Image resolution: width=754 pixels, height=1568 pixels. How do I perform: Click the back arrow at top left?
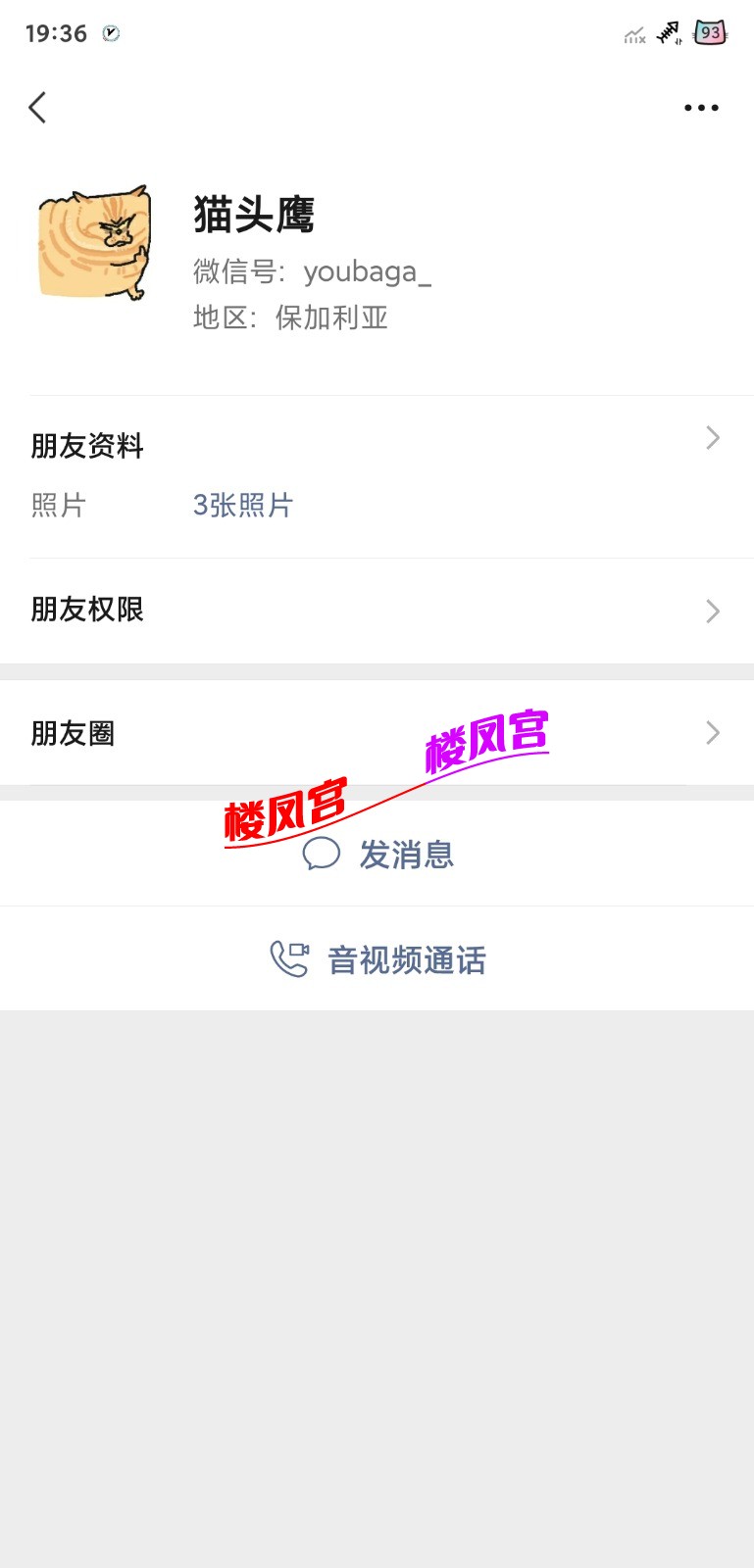pos(37,108)
